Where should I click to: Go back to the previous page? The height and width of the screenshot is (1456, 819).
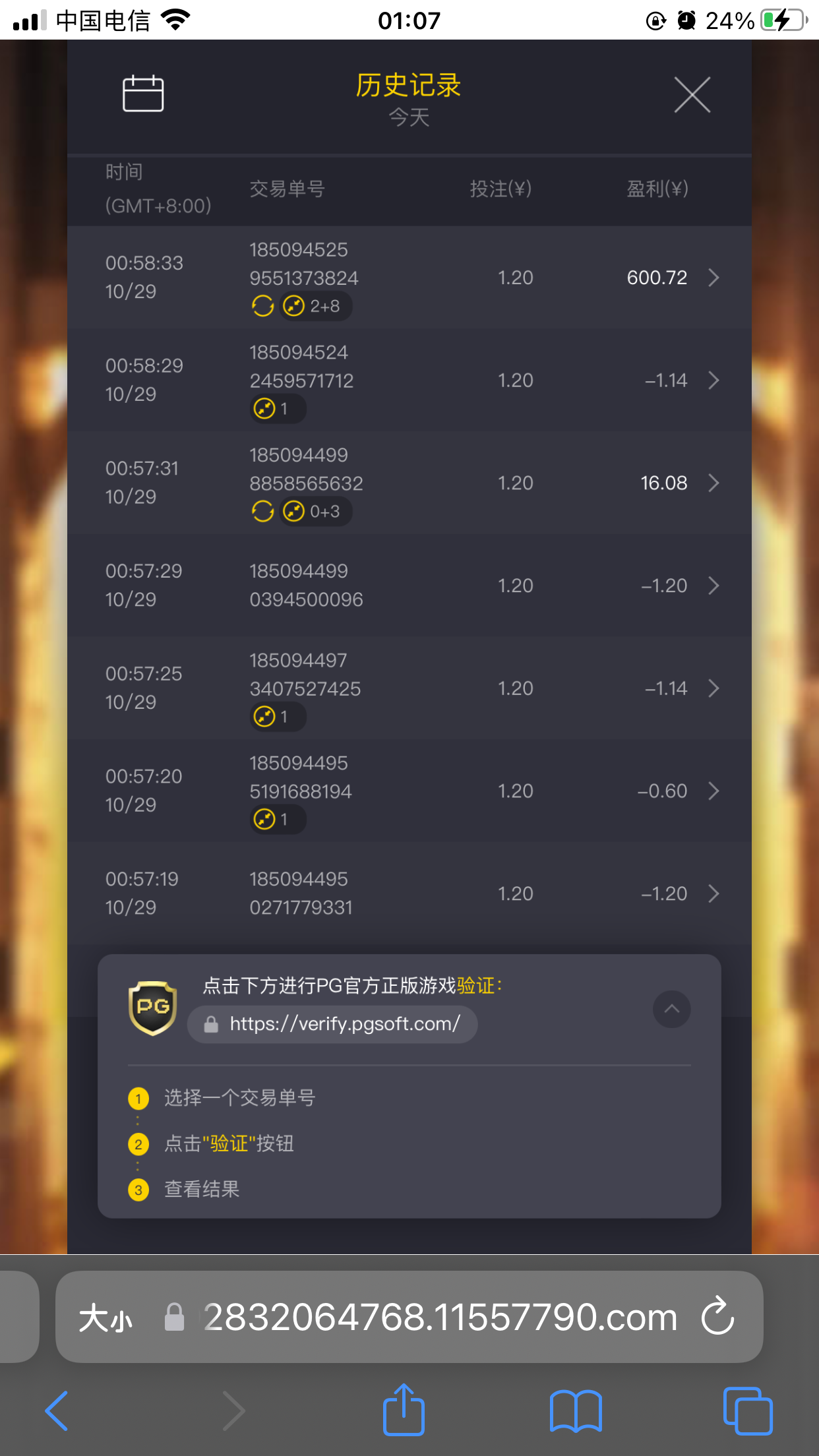pos(57,1410)
